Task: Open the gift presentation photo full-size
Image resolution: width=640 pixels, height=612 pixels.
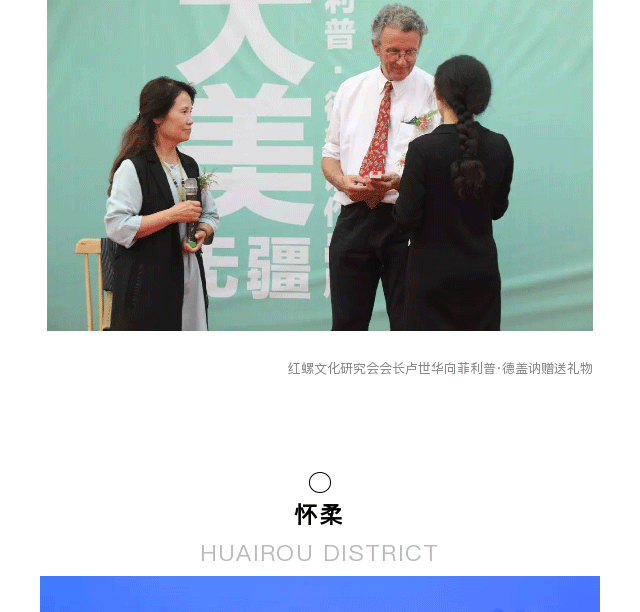Action: [x=320, y=165]
